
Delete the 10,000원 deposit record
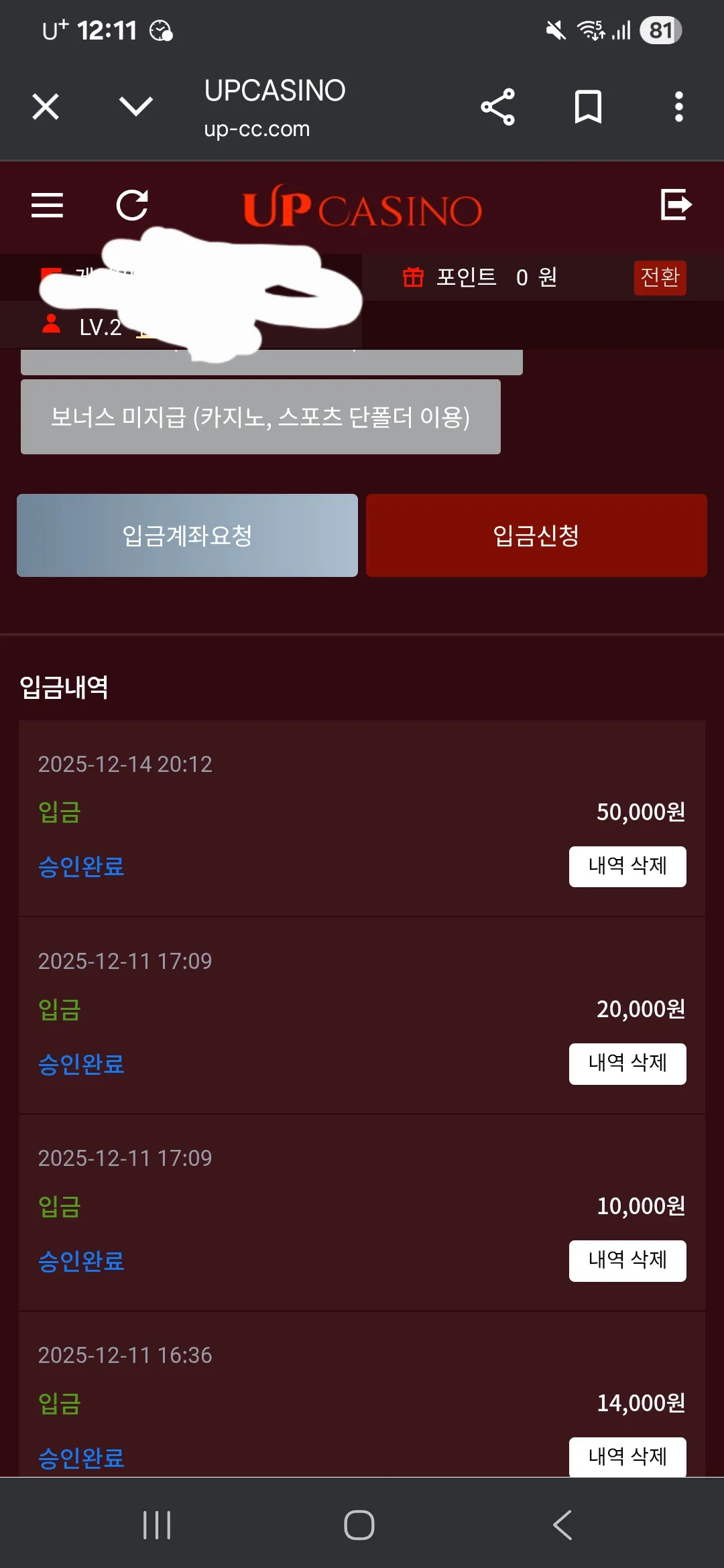(x=627, y=1260)
